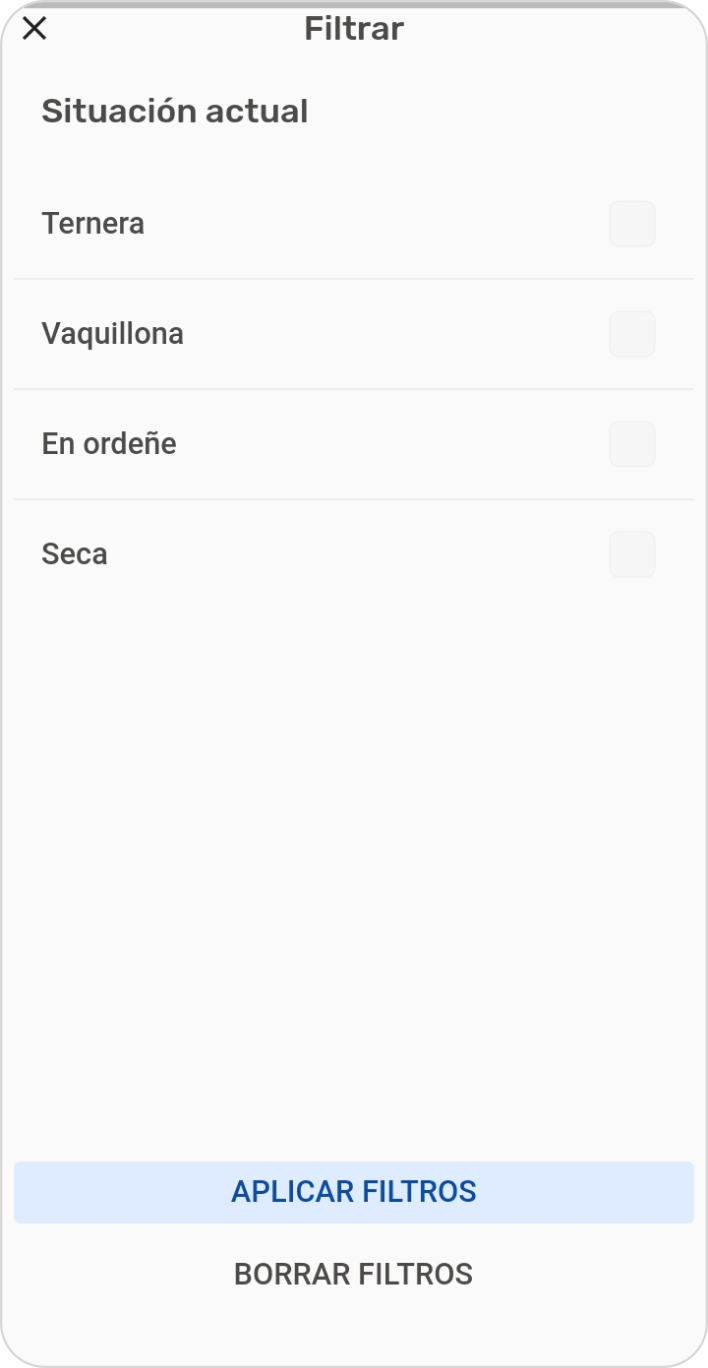
Task: Close the Filtrar screen
Action: 35,29
